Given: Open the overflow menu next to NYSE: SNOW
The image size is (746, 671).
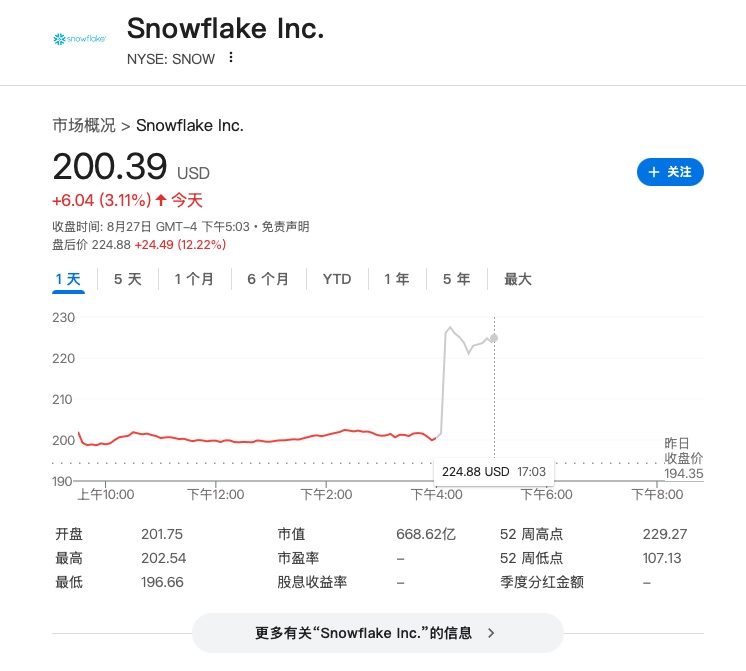Looking at the screenshot, I should tap(231, 58).
